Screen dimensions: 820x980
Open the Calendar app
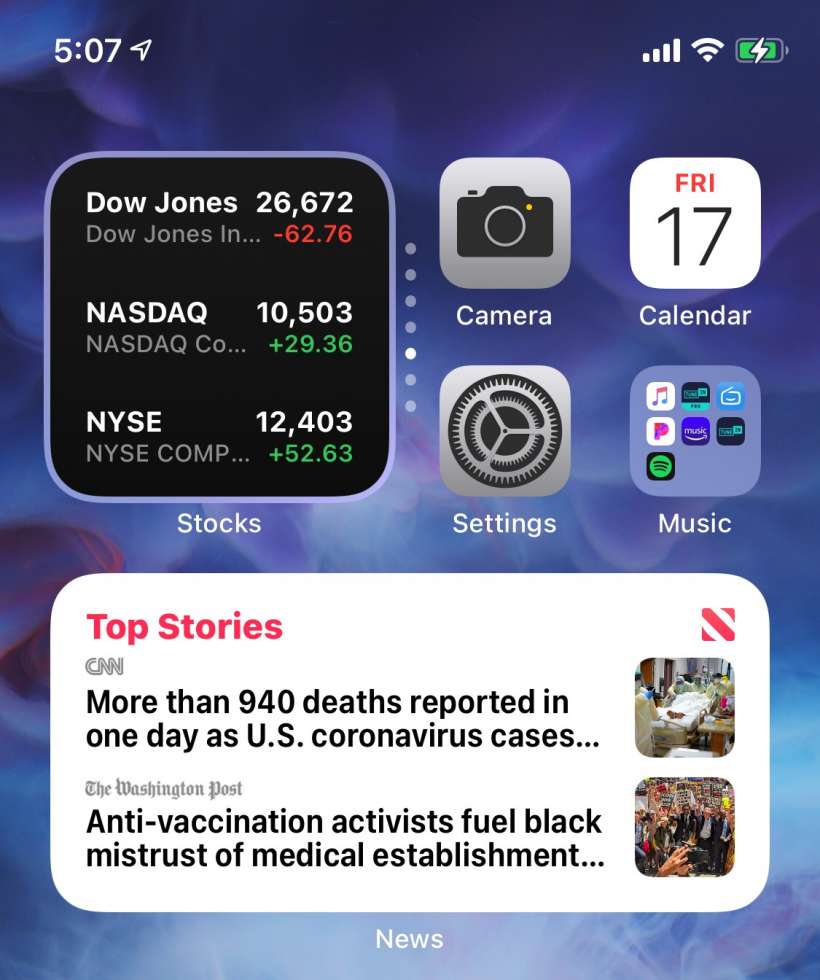694,223
